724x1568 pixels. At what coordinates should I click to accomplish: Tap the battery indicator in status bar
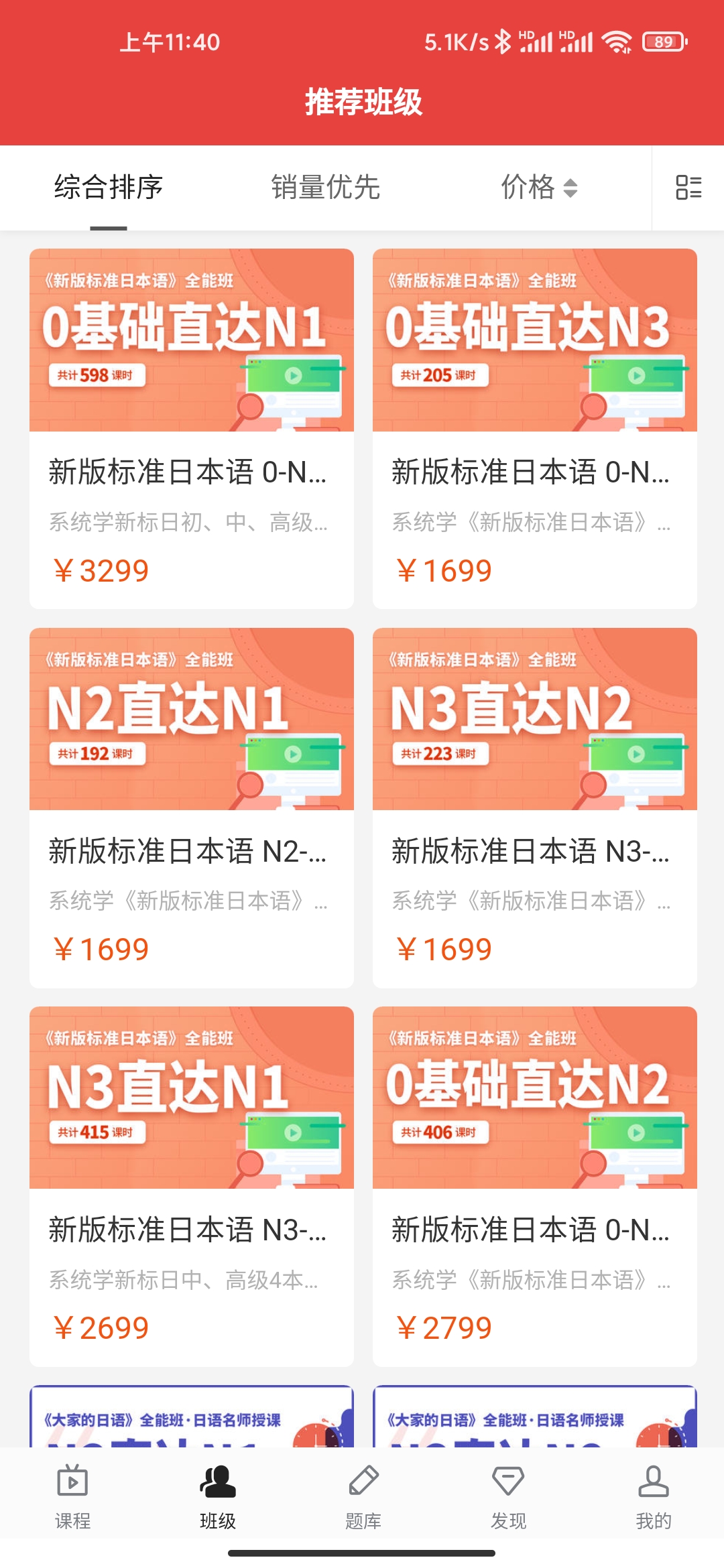662,42
